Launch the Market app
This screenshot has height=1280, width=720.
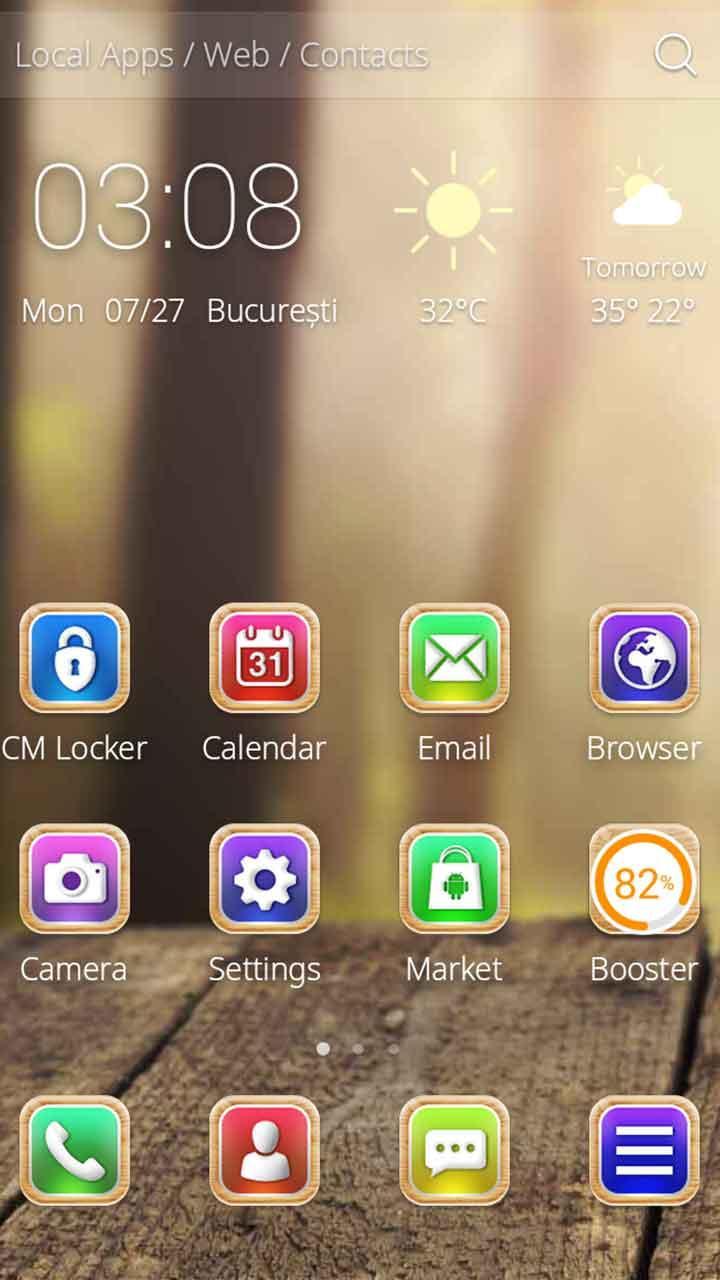click(454, 879)
